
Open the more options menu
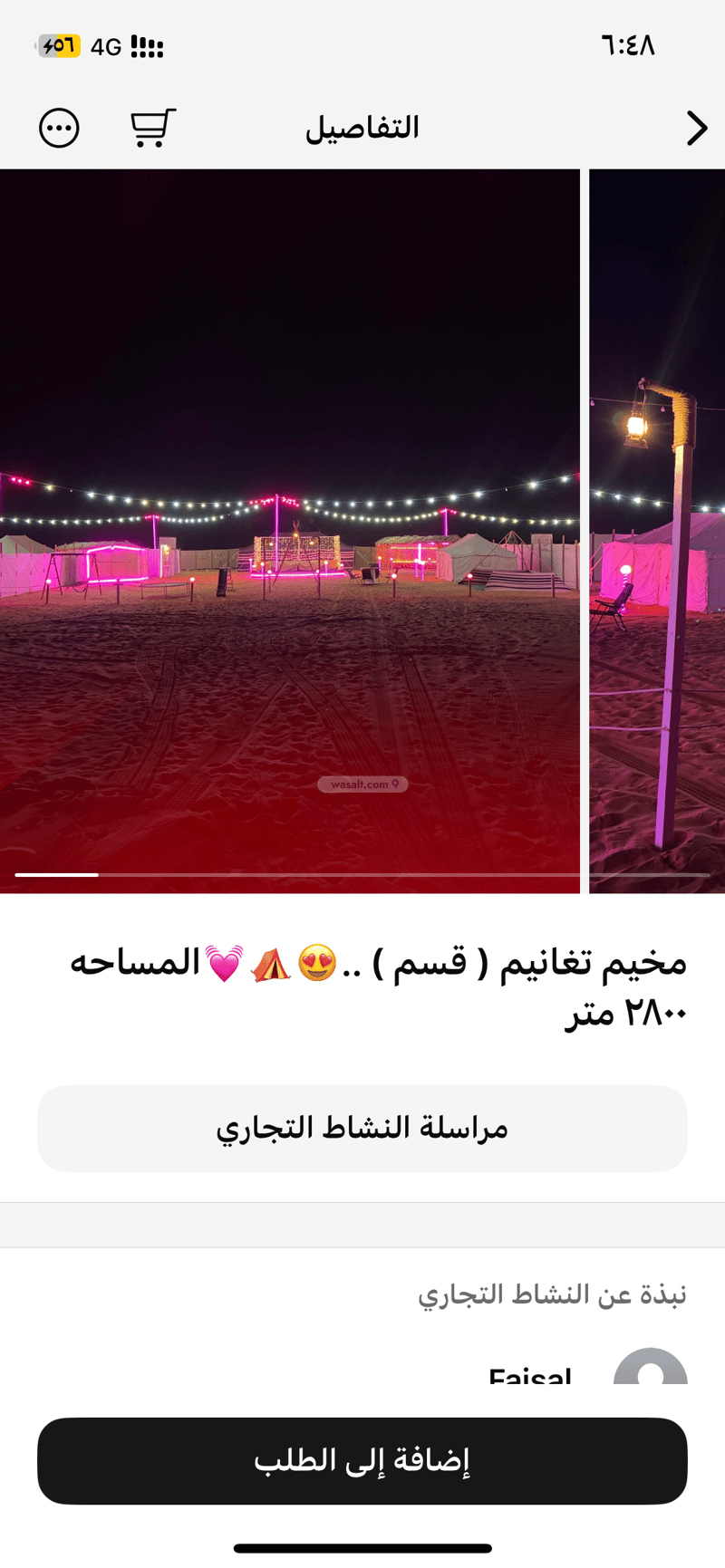(x=59, y=128)
